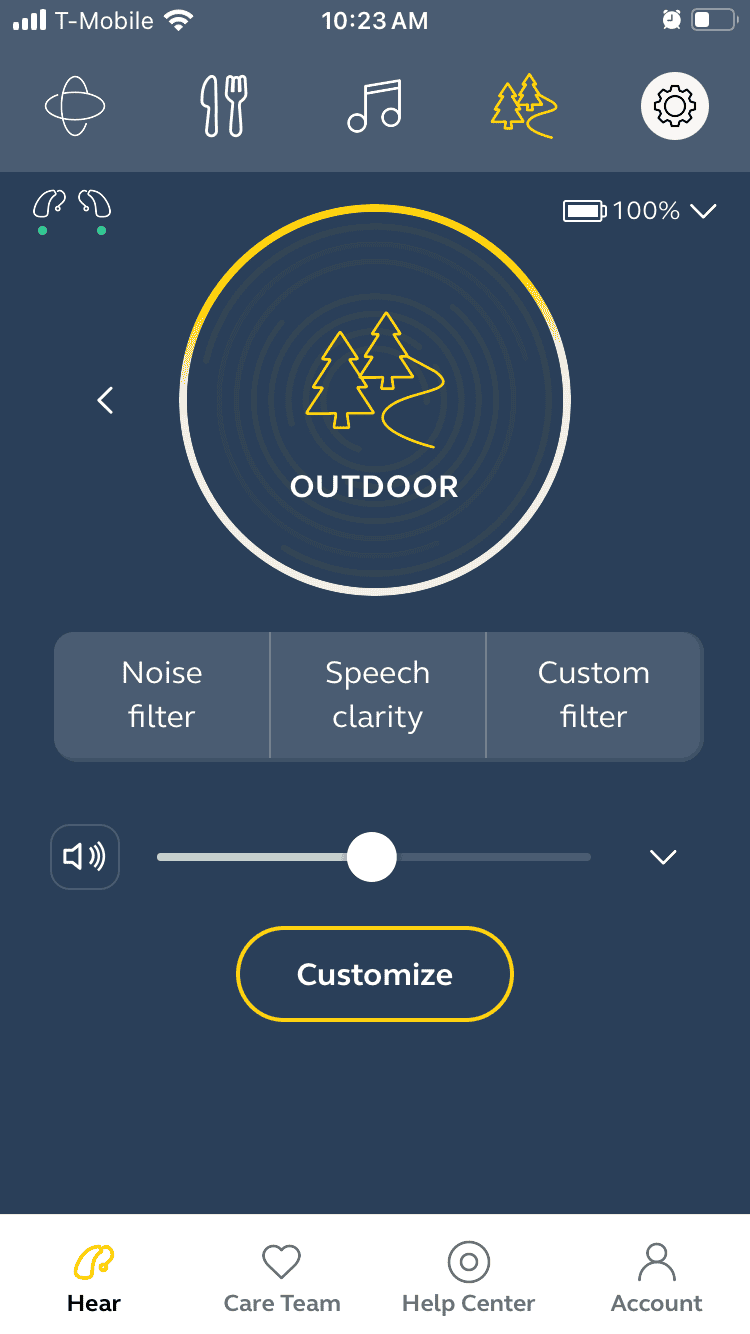
Task: Select the universal program icon
Action: (x=75, y=105)
